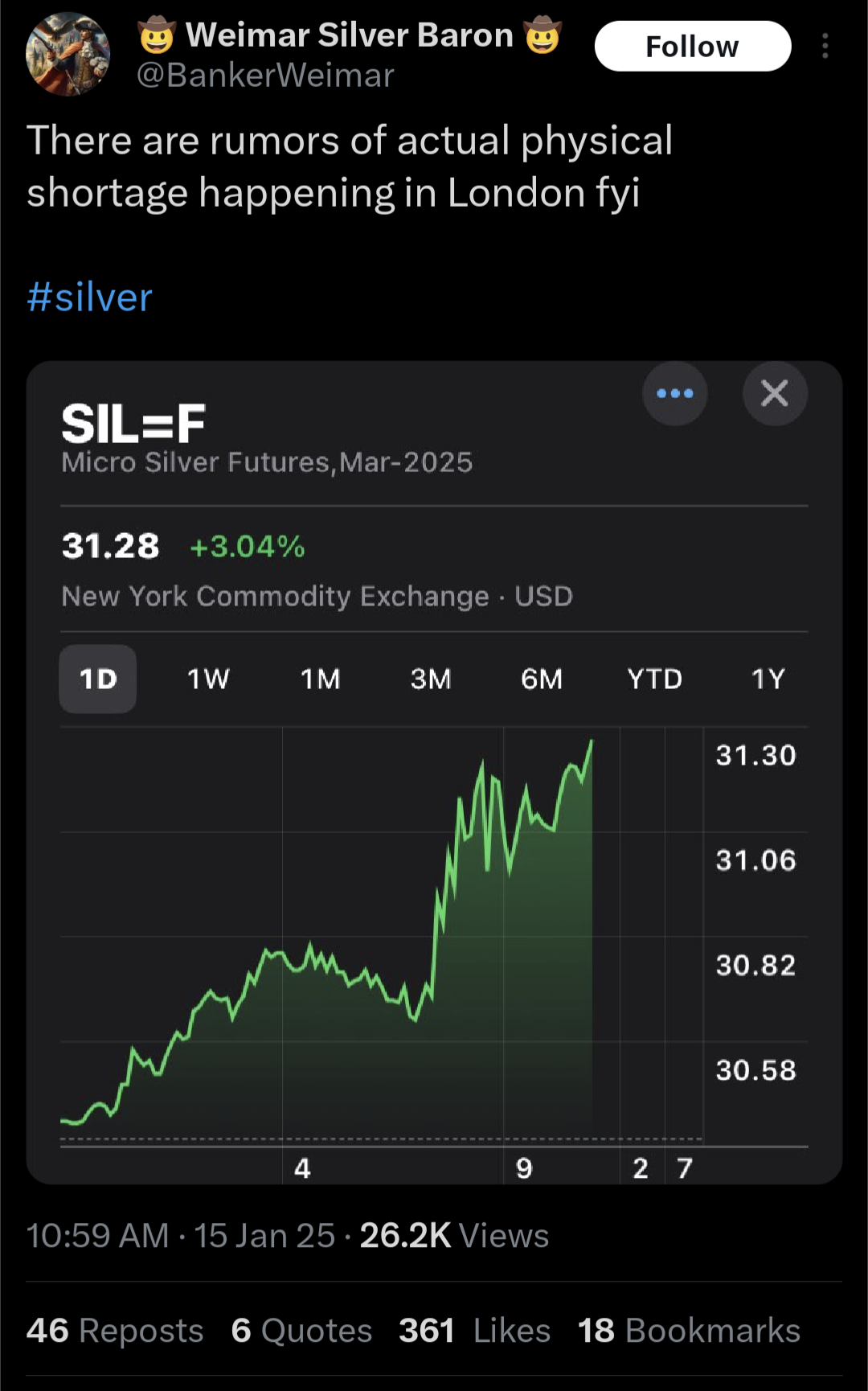
Task: Open the post's three-dot overflow menu
Action: (x=825, y=47)
